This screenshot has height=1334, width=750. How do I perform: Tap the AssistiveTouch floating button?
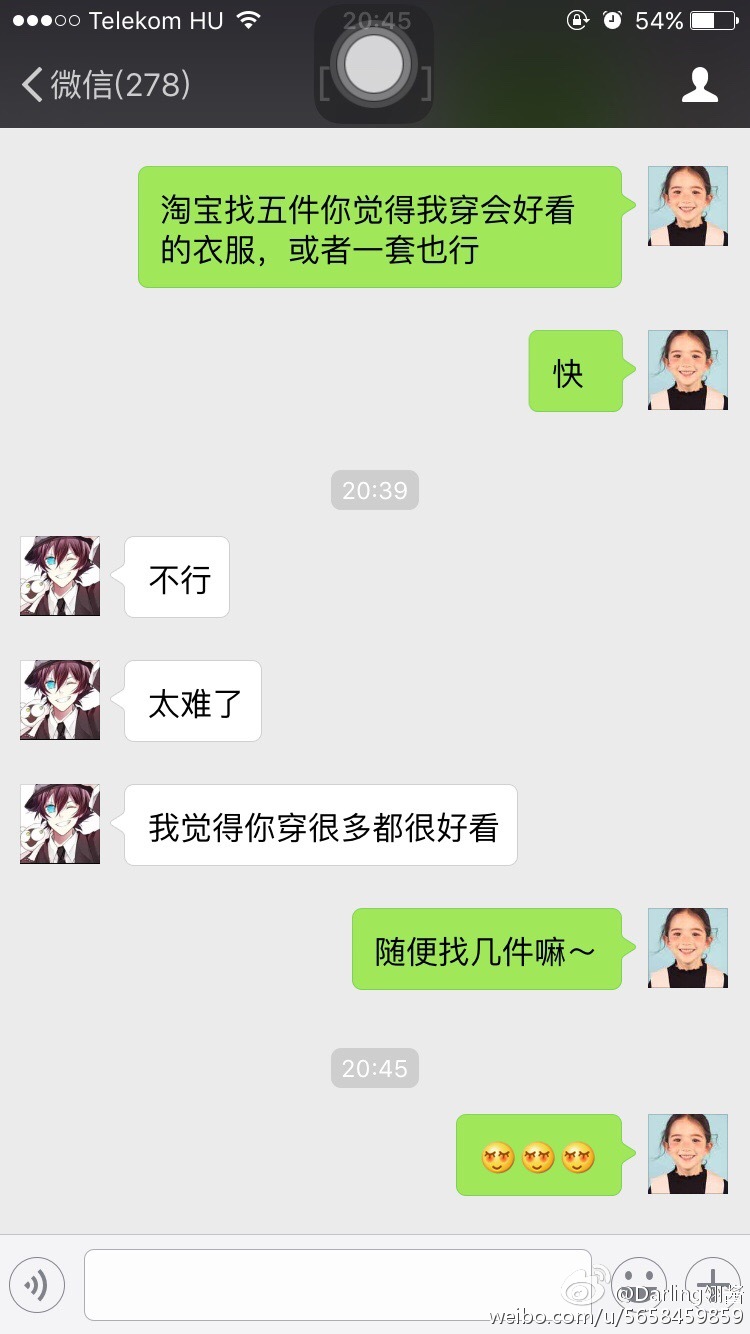[x=374, y=63]
